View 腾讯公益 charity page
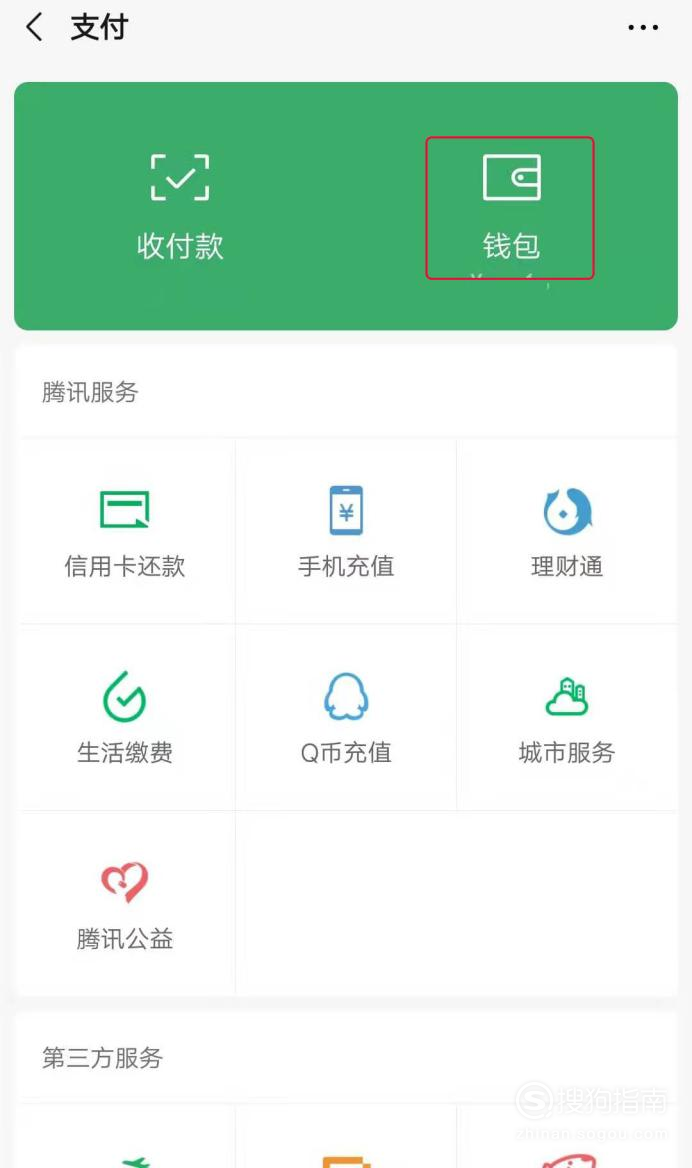Screen dimensions: 692x1168 125,904
